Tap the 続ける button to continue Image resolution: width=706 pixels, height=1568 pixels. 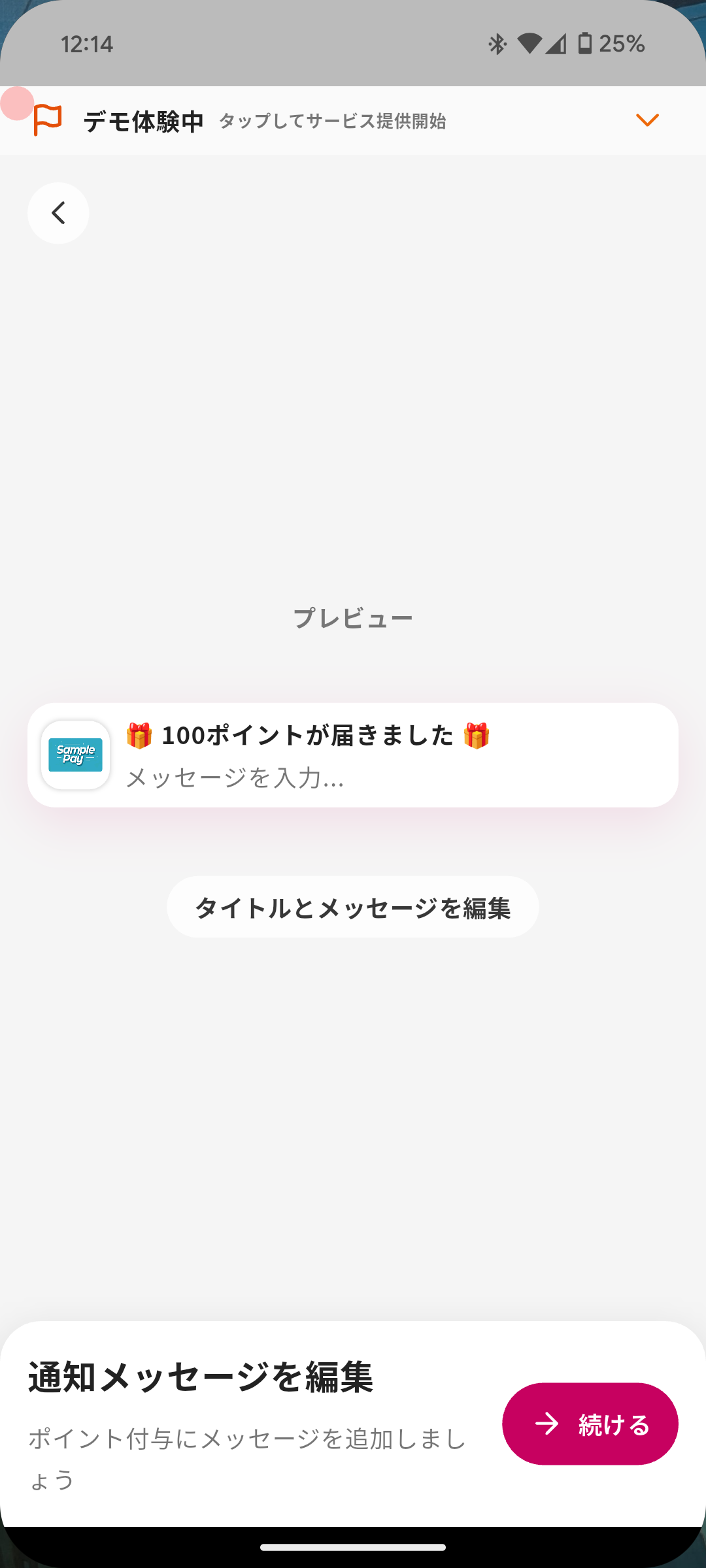point(589,1423)
